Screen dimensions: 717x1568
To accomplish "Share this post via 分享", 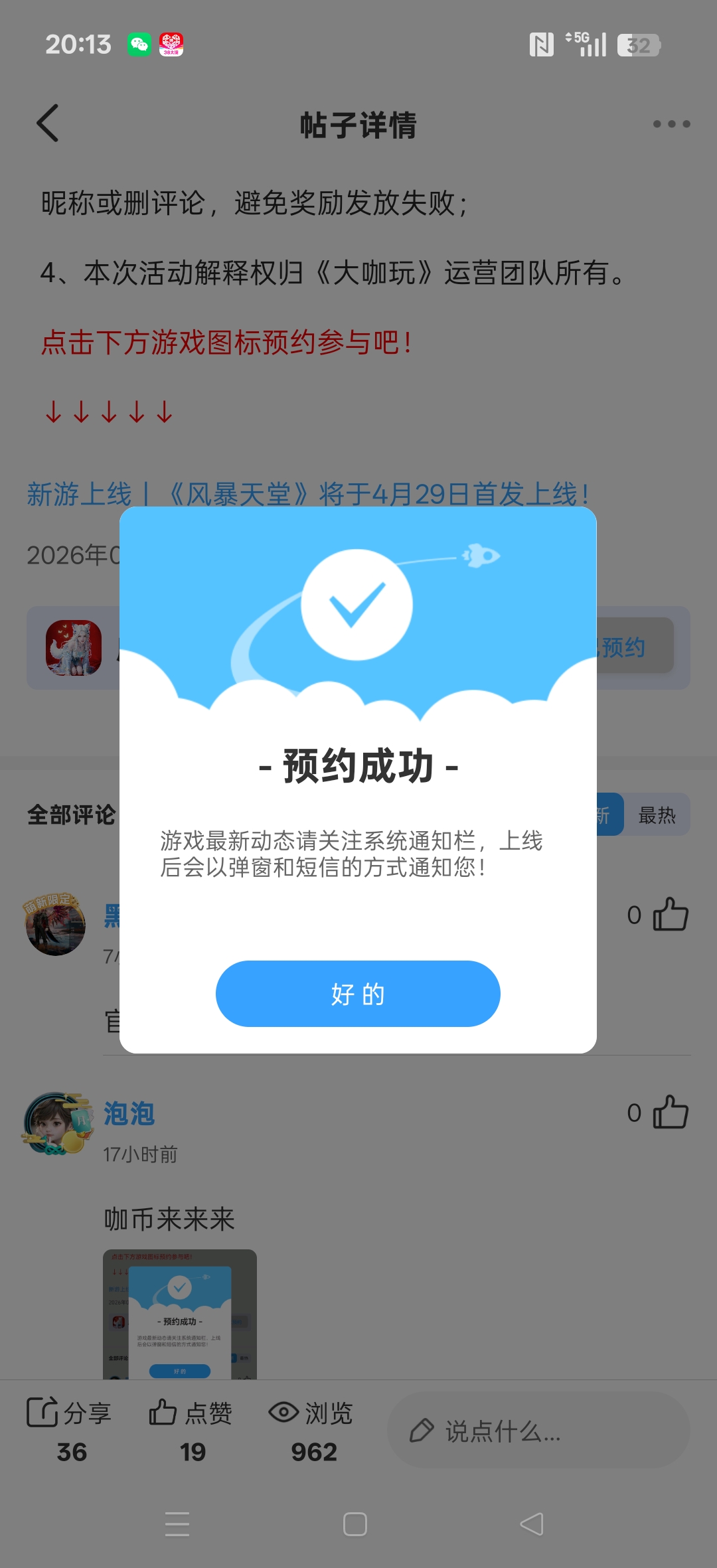I will (x=69, y=1428).
